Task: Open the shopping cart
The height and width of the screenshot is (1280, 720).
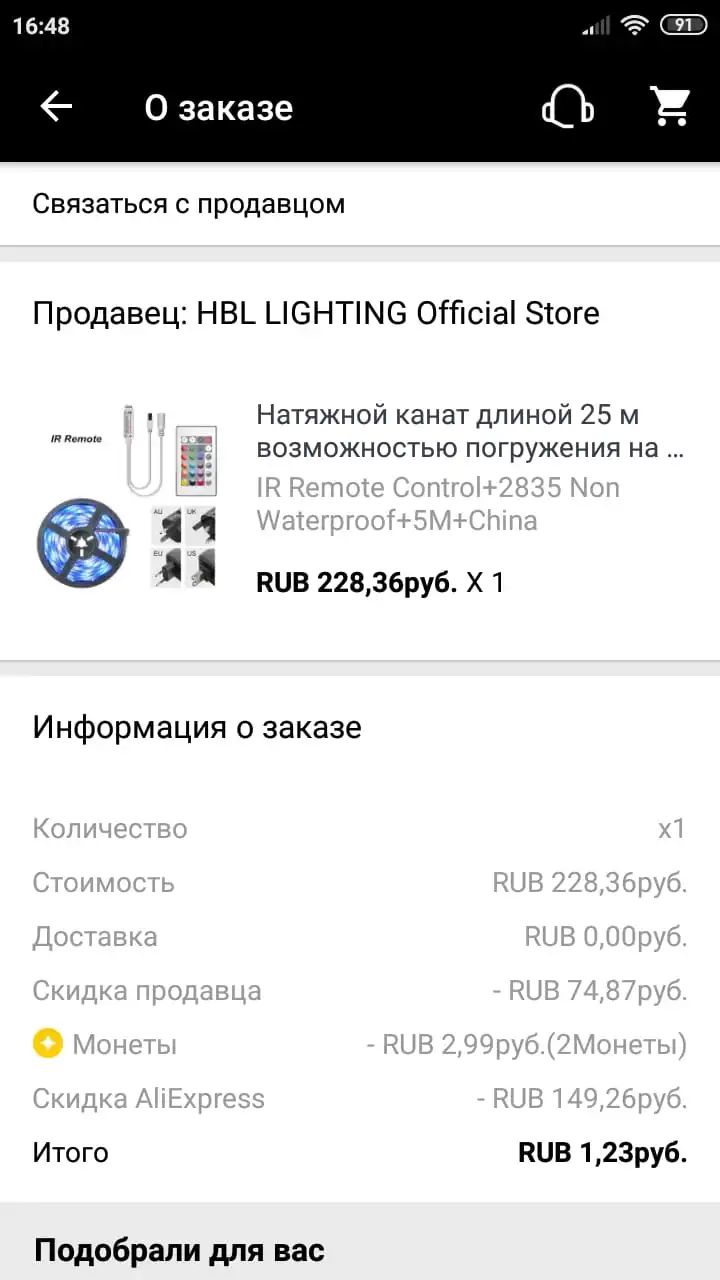Action: tap(671, 106)
